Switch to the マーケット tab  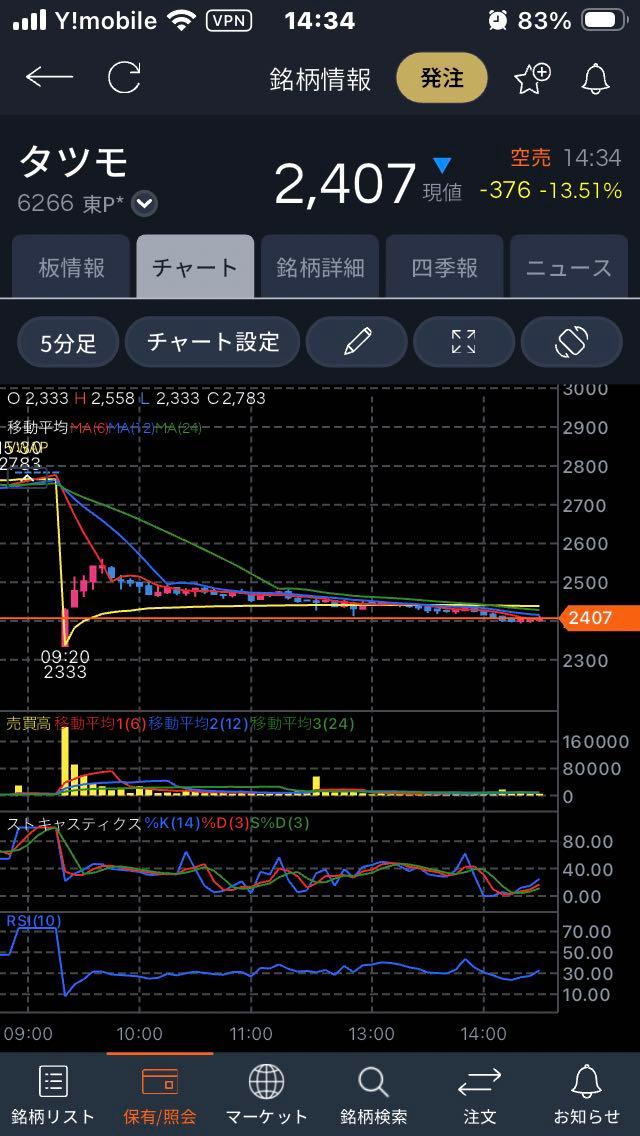[266, 1094]
